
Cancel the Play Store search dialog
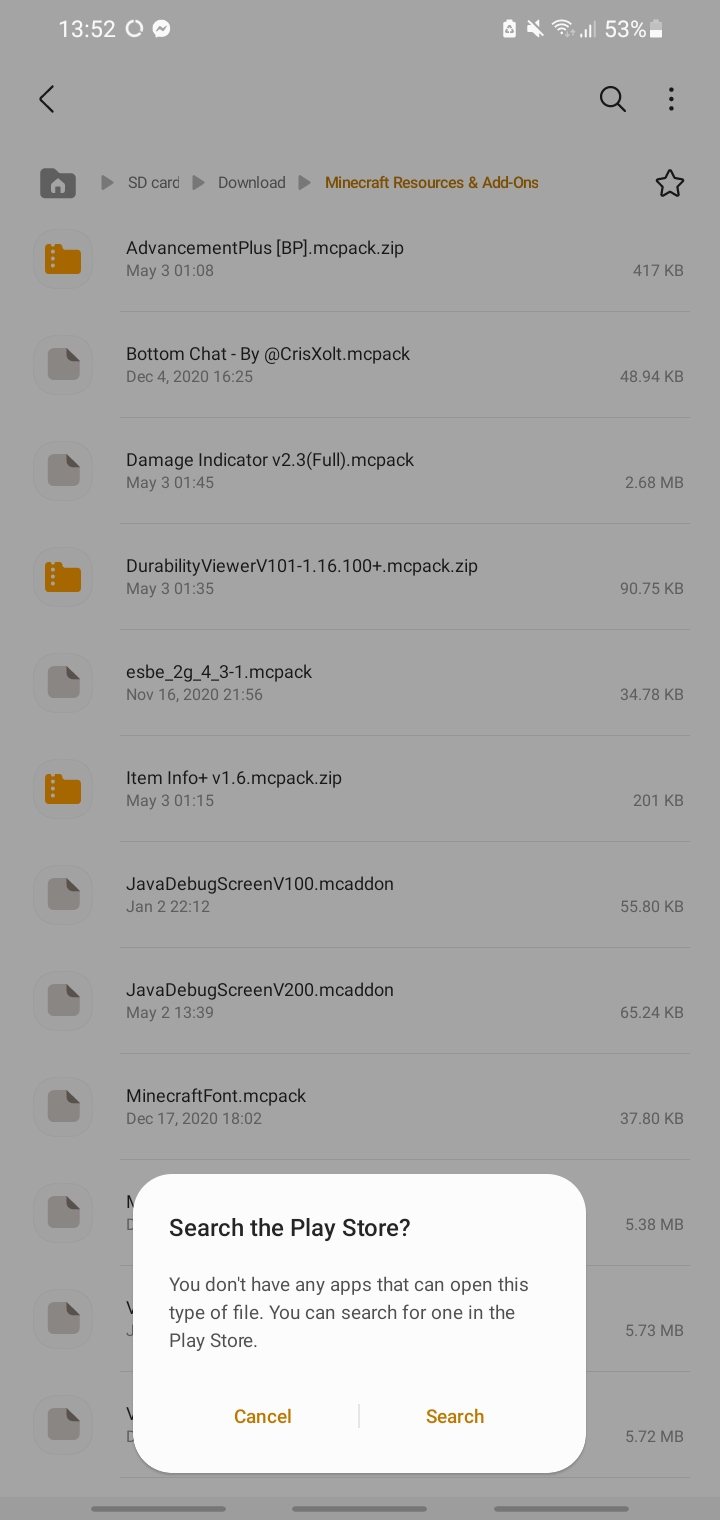pyautogui.click(x=263, y=1416)
